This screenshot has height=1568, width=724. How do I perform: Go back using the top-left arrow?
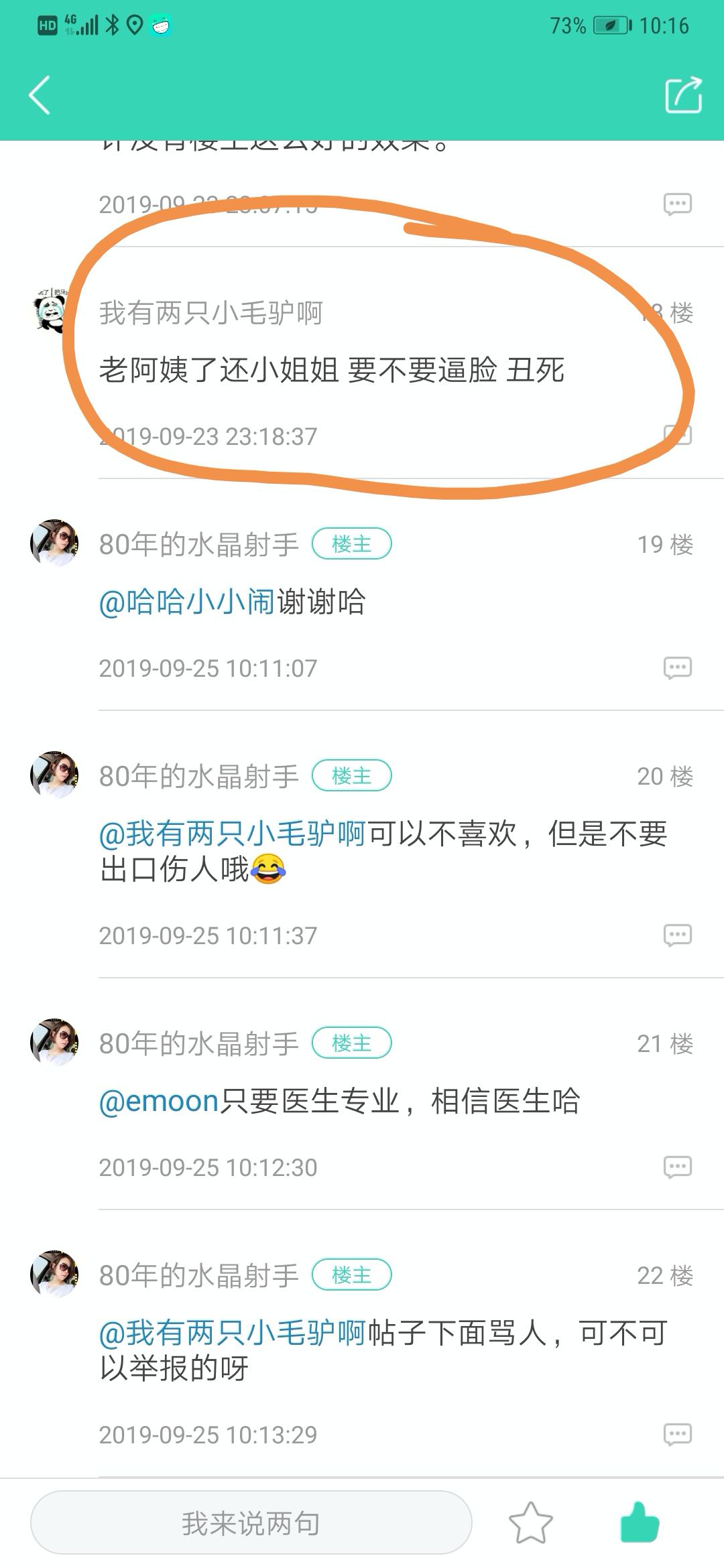(40, 95)
